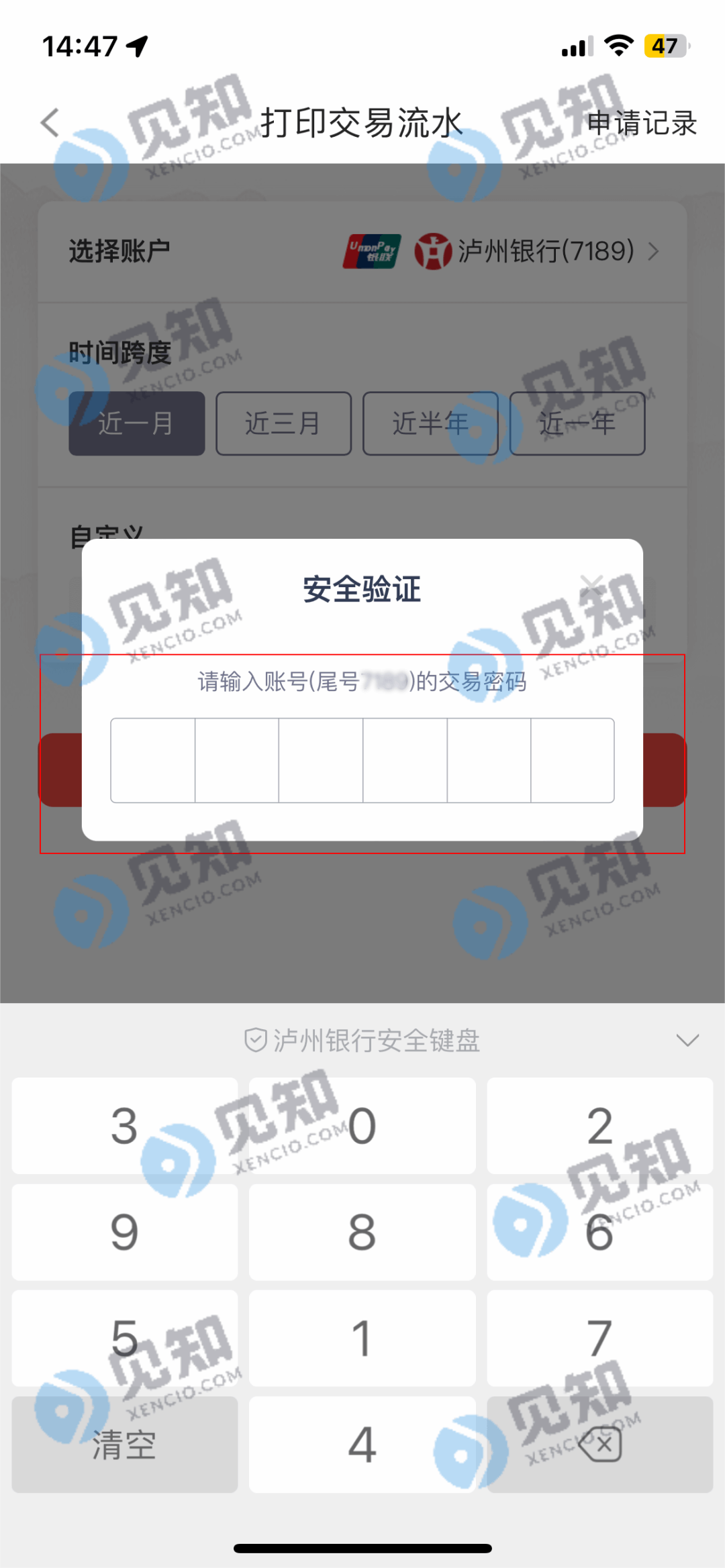Clear the password with 清空
Viewport: 725px width, 1568px height.
tap(125, 1445)
